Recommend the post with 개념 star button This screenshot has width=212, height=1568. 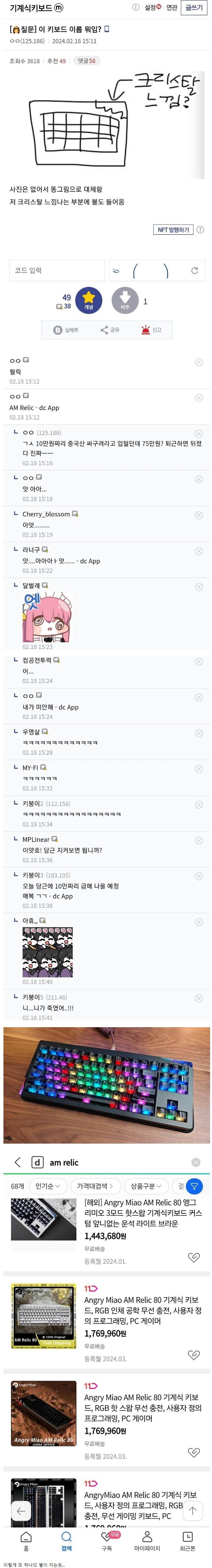(x=89, y=300)
